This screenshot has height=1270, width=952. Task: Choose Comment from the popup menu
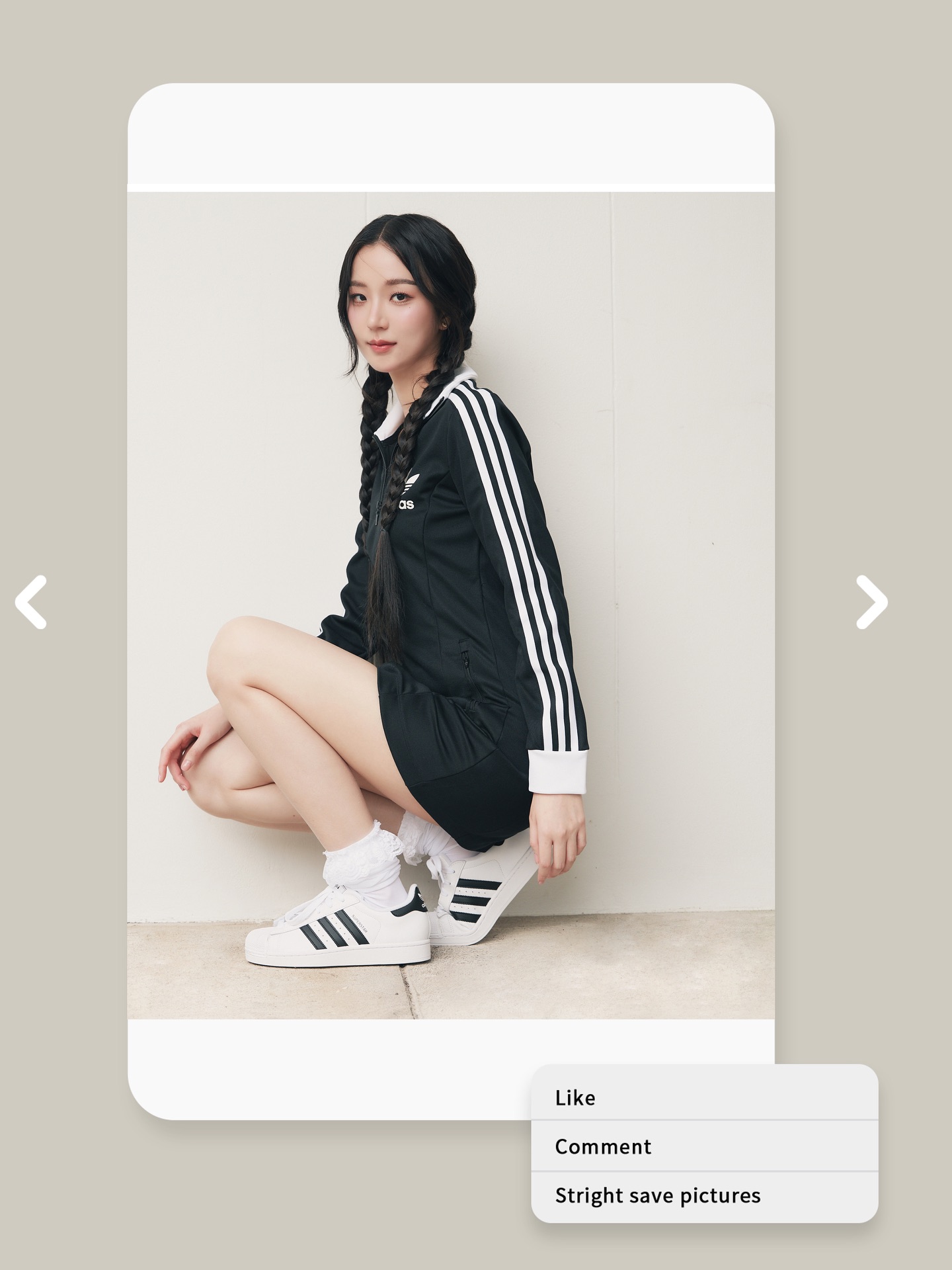click(703, 1147)
